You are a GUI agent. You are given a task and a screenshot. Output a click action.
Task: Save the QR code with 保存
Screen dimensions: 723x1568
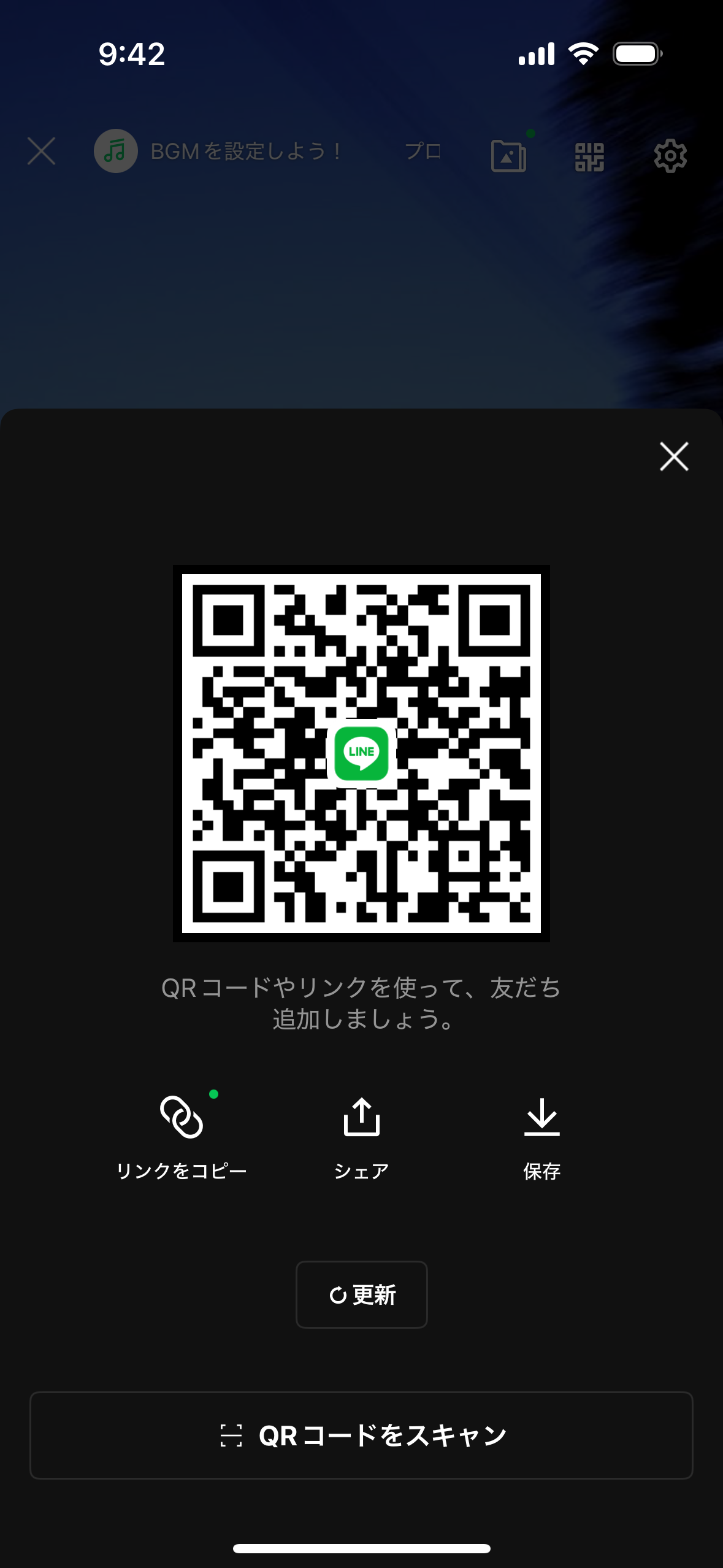(x=541, y=1135)
